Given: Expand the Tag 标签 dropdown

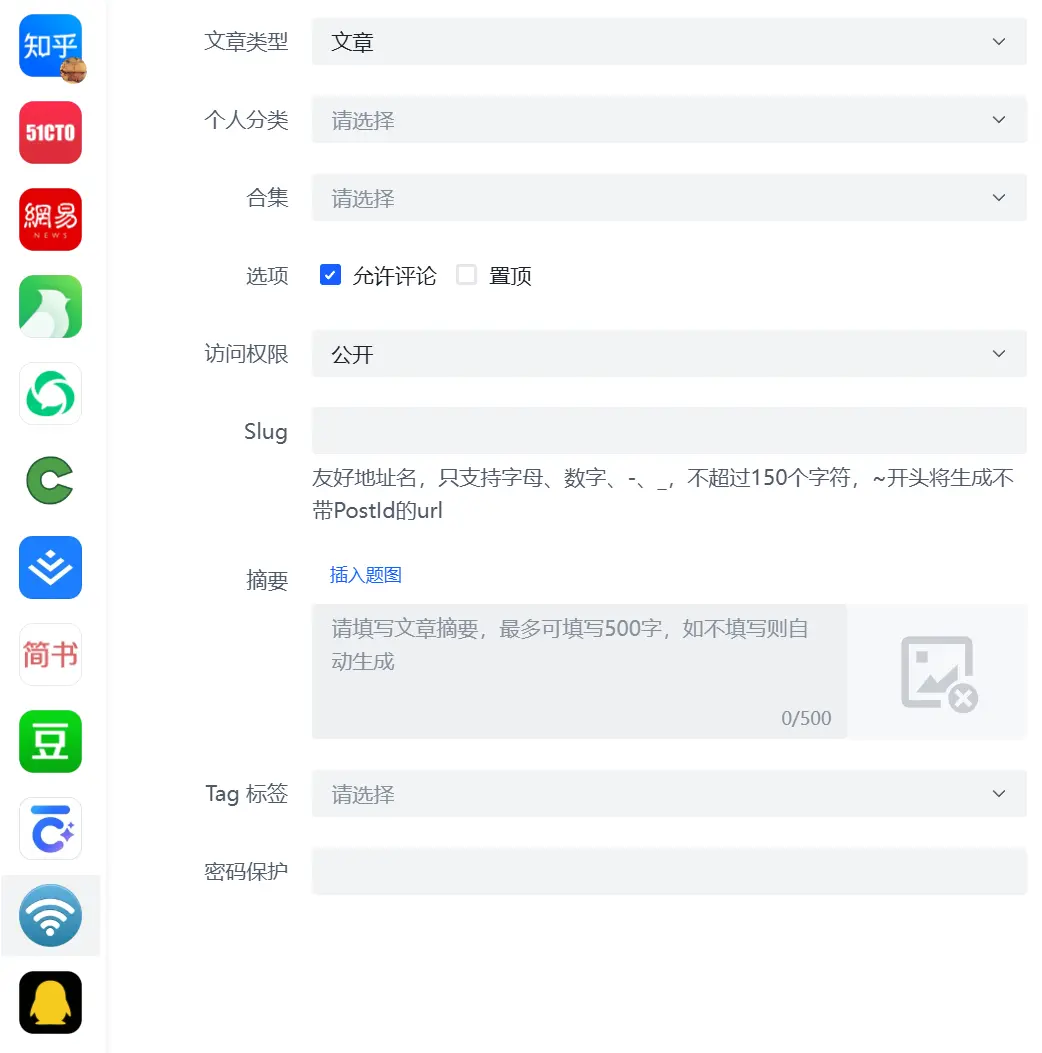Looking at the screenshot, I should 668,793.
